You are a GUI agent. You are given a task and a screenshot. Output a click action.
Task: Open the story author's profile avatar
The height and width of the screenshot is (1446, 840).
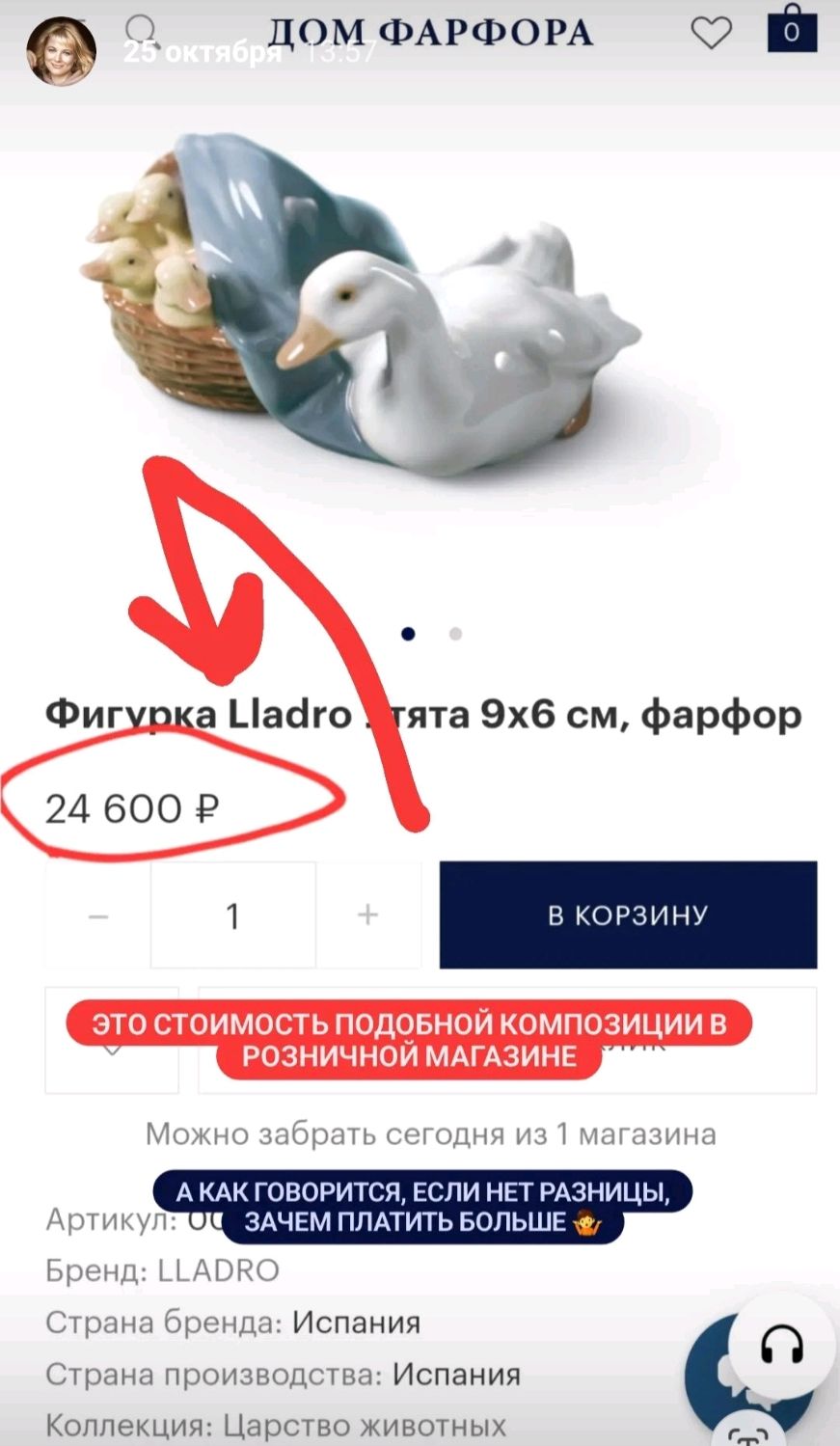61,52
